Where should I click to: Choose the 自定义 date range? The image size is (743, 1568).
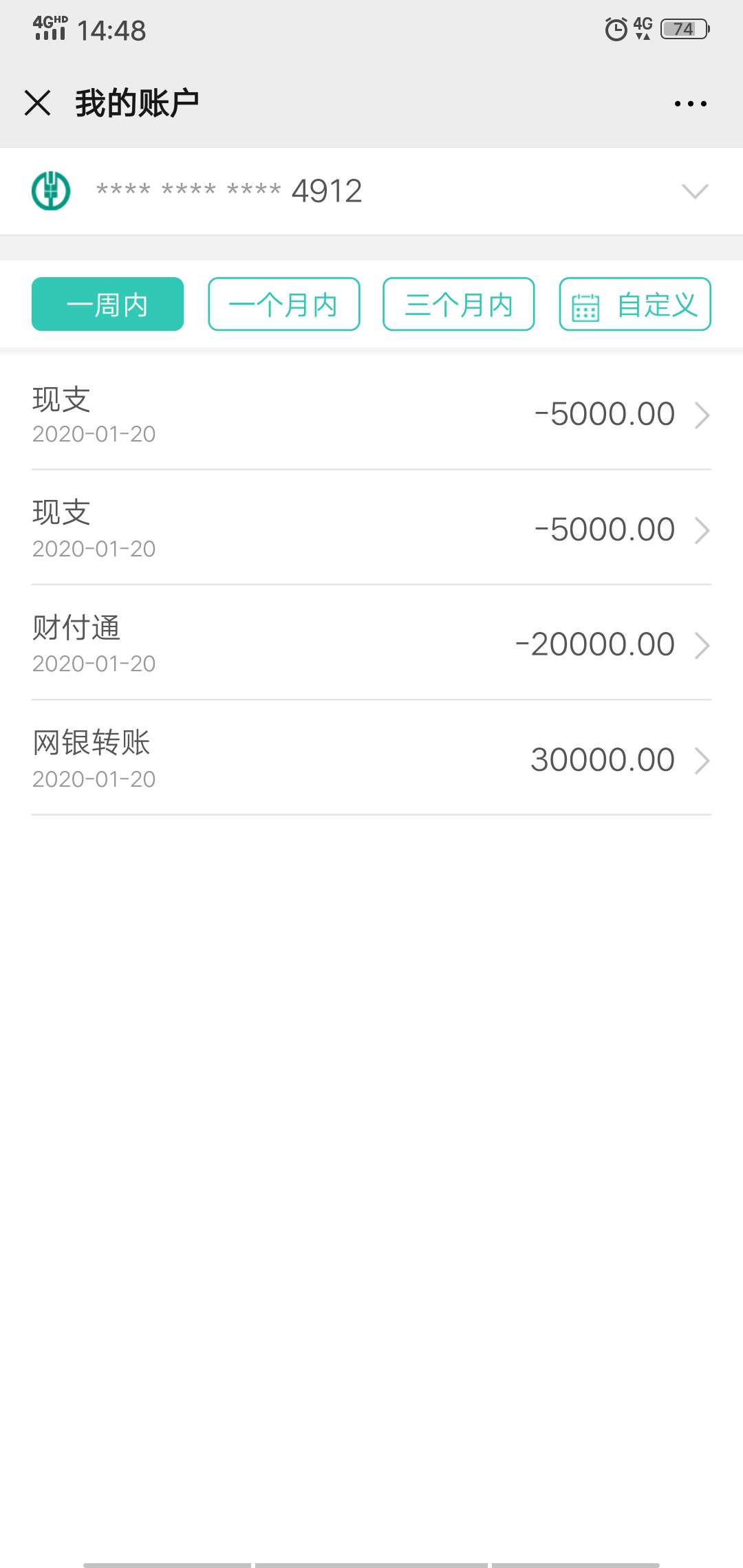point(635,304)
